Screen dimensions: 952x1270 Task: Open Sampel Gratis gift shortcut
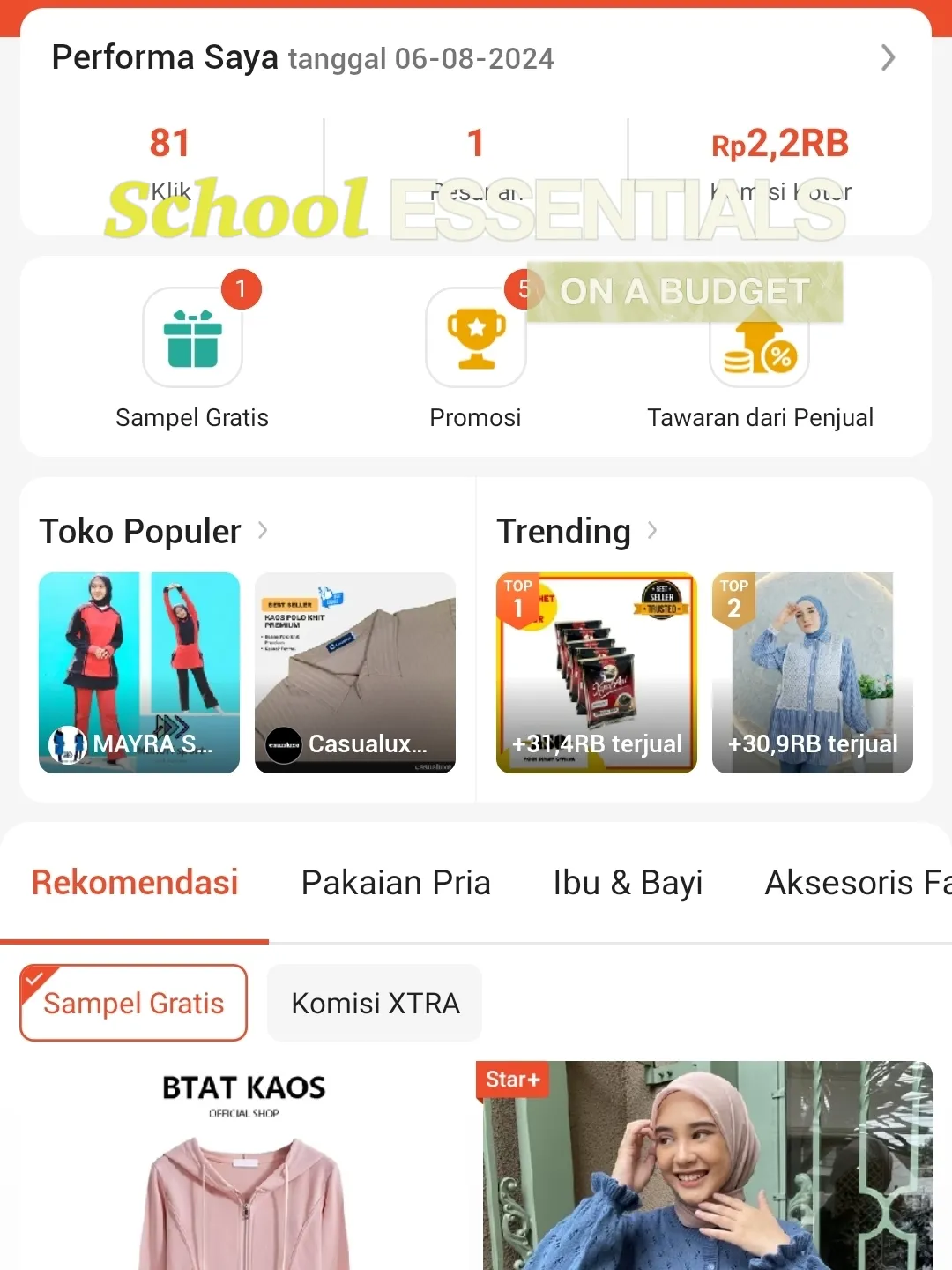(x=192, y=339)
